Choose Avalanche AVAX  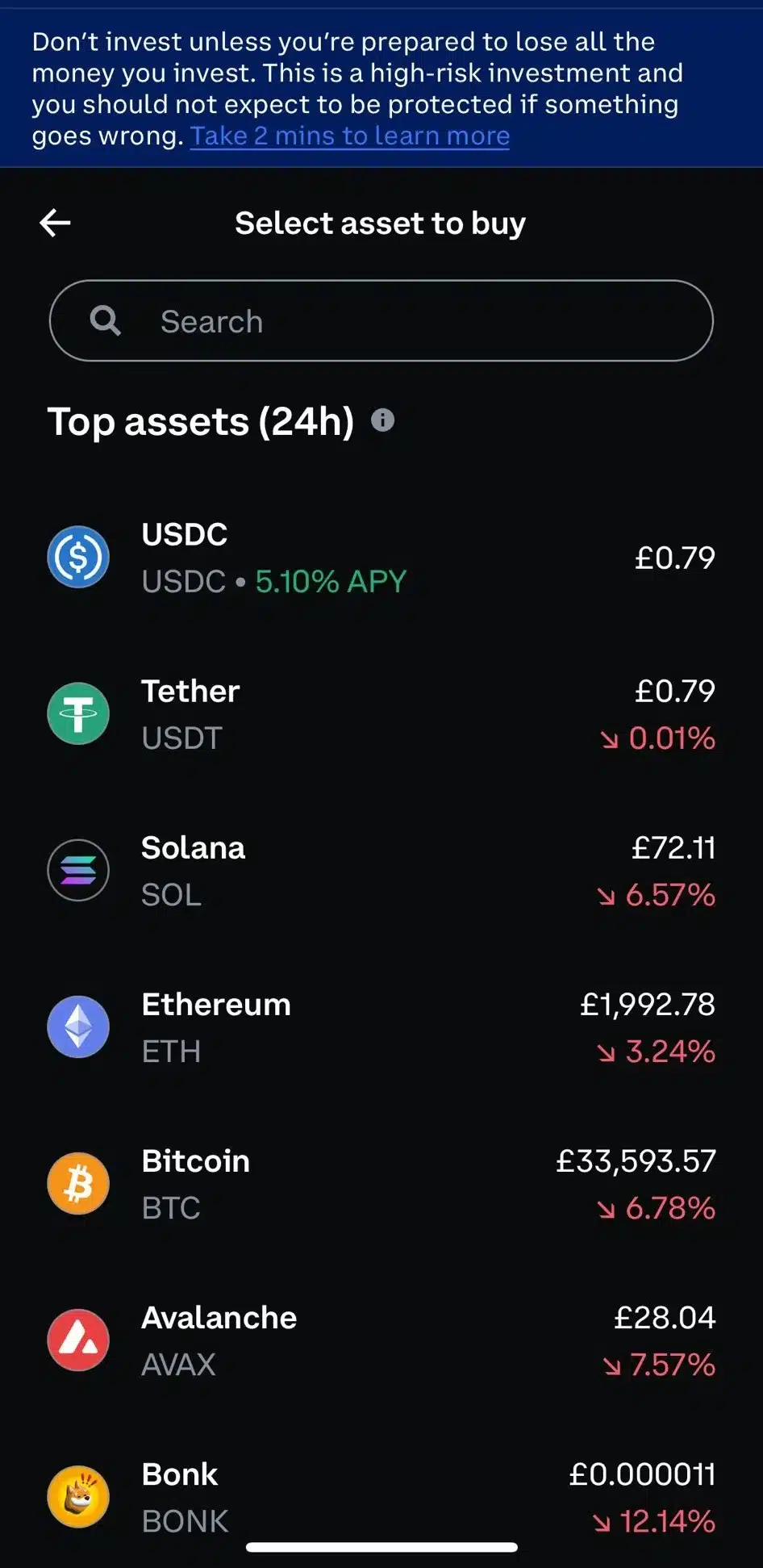pyautogui.click(x=381, y=1340)
